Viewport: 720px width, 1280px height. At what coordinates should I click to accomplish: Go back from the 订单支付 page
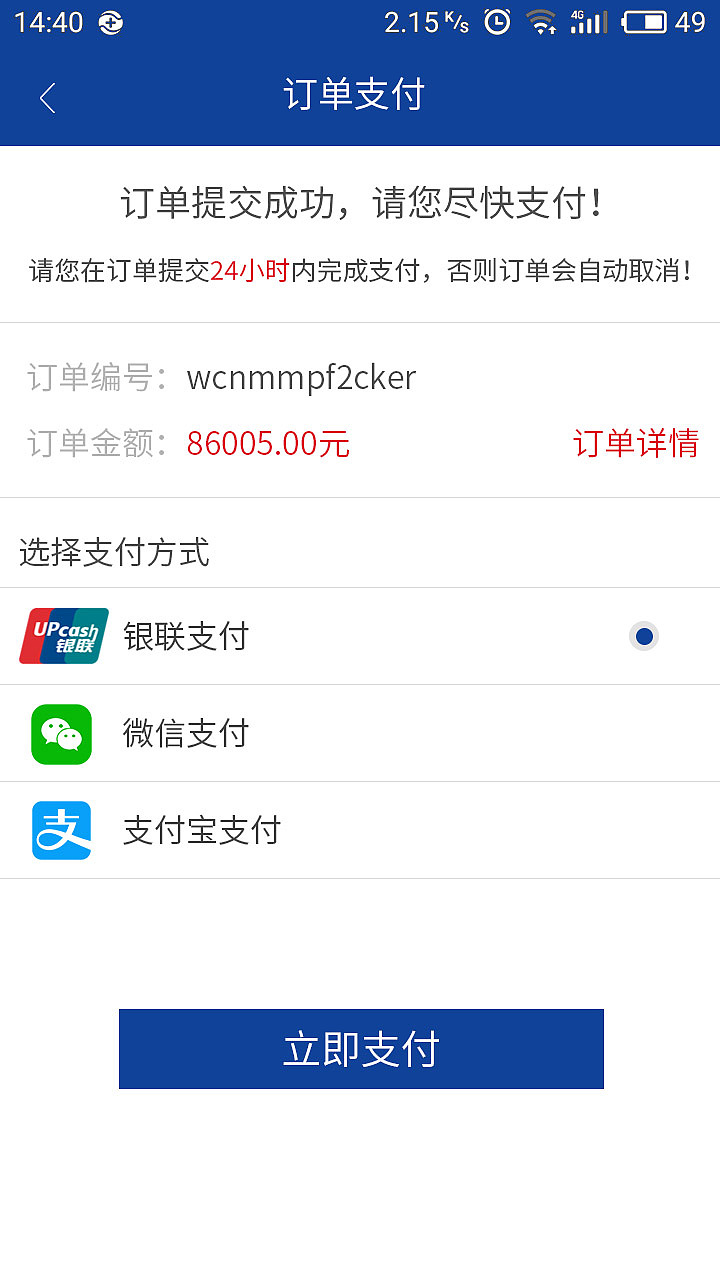tap(47, 97)
